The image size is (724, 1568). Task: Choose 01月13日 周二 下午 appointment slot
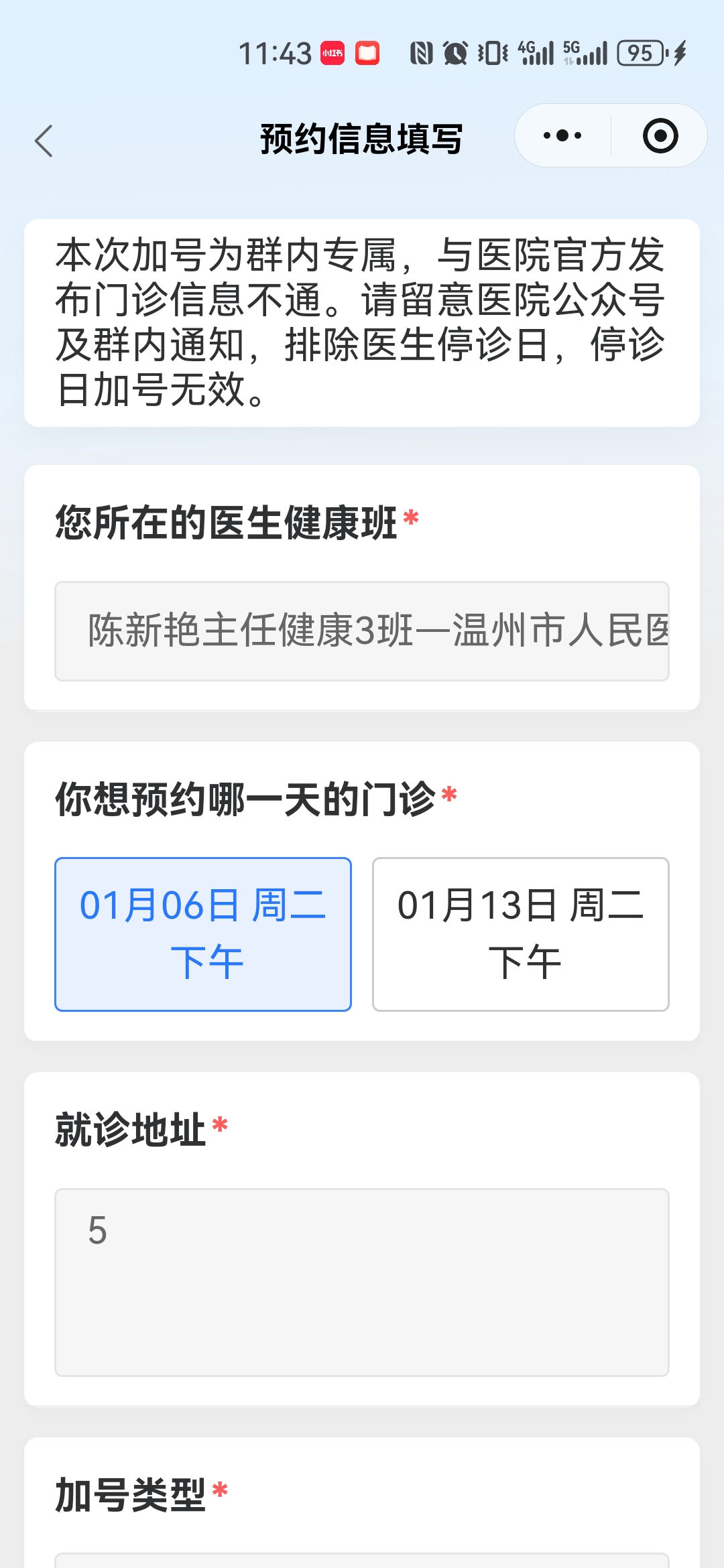521,934
